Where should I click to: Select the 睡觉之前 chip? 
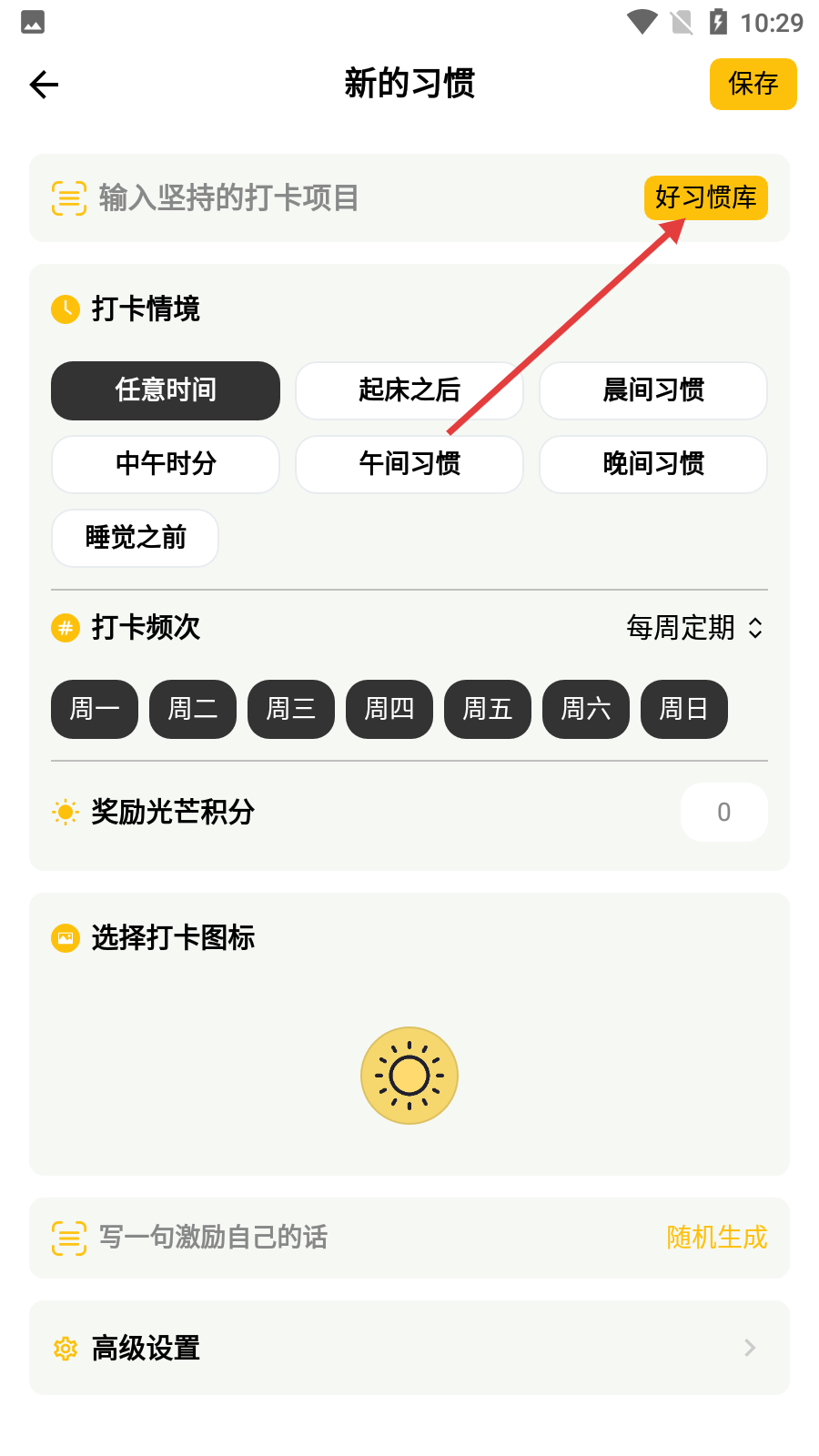pos(135,538)
